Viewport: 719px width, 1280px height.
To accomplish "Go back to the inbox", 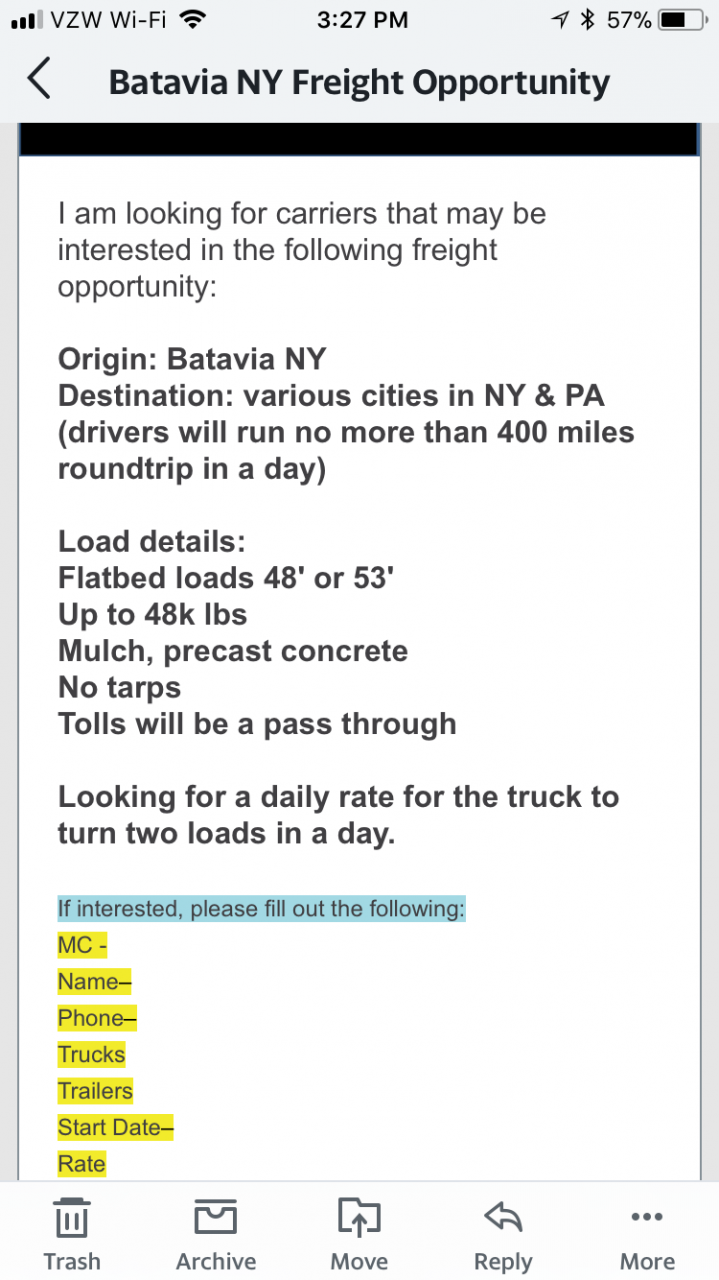I will (39, 80).
